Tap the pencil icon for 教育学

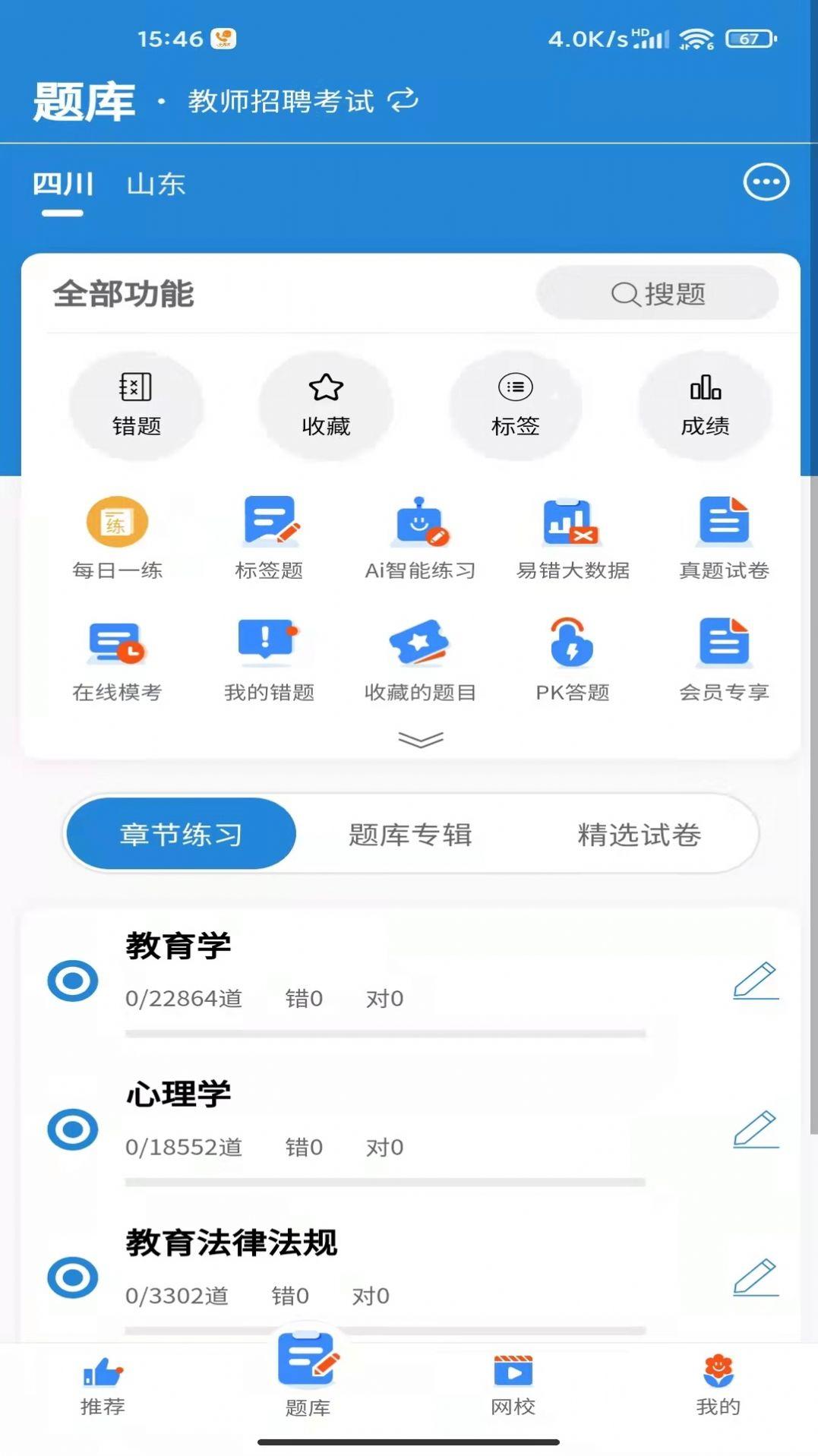[756, 980]
